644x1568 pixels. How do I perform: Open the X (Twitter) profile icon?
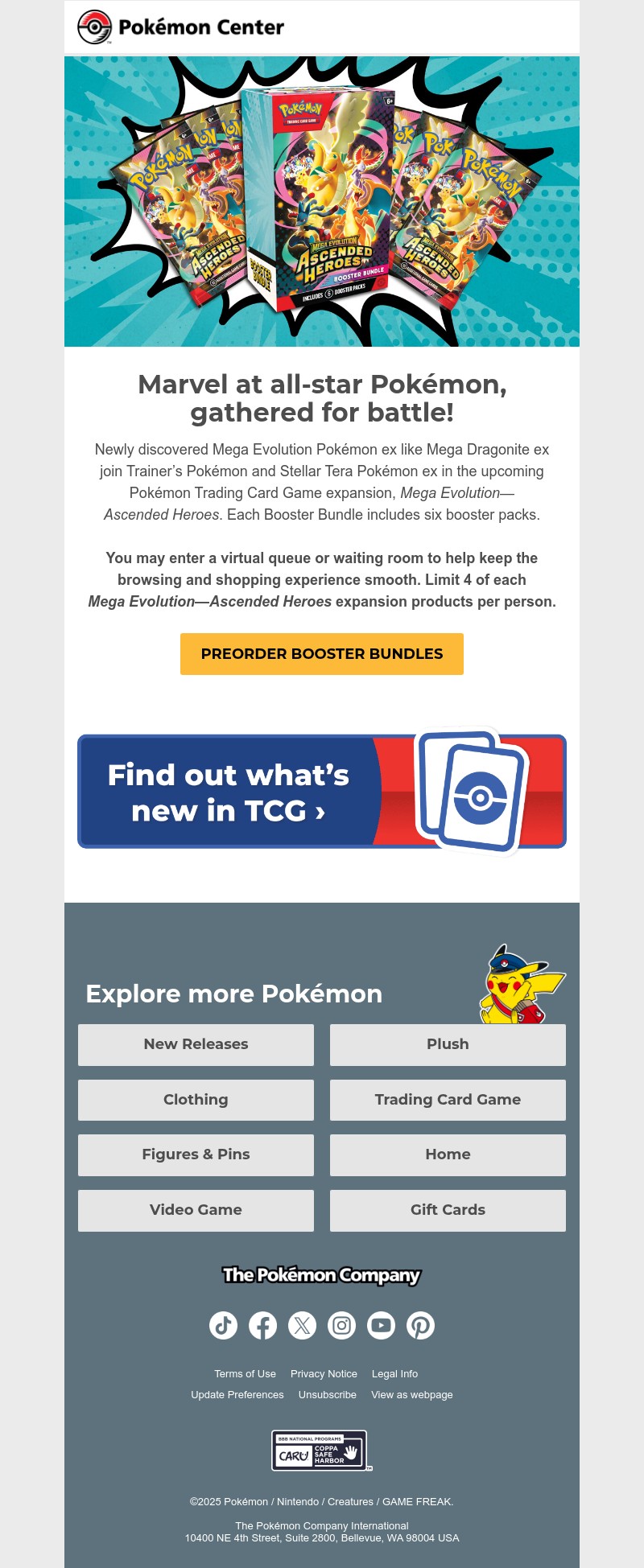(x=302, y=1325)
